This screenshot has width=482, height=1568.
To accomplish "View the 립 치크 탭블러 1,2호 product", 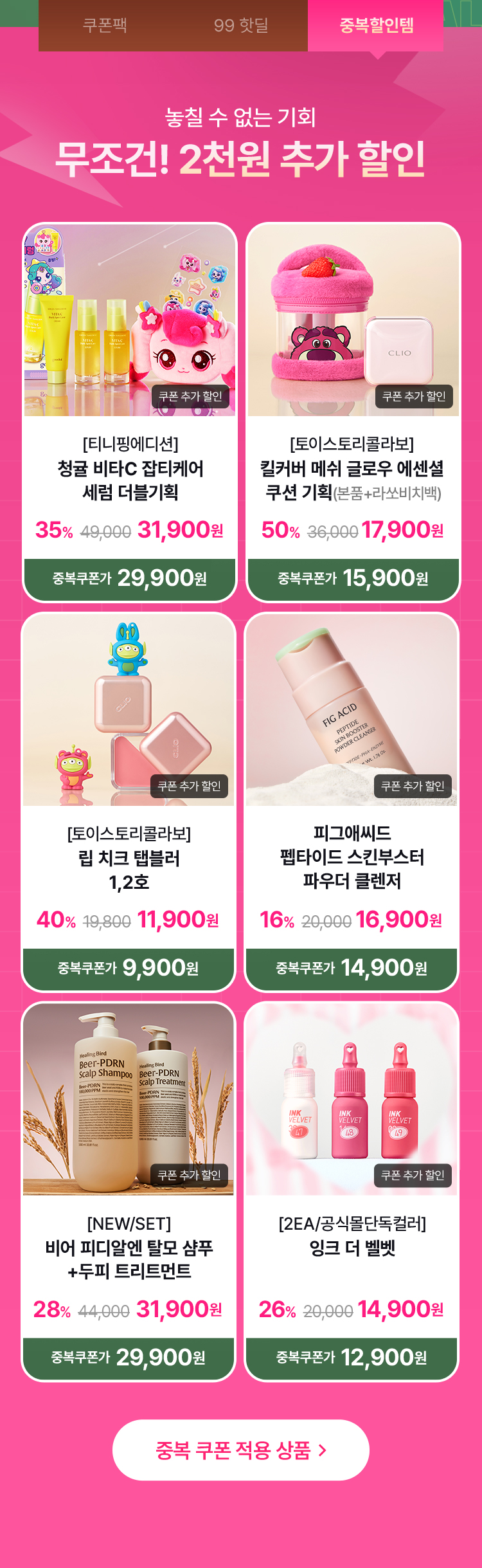I will click(129, 801).
